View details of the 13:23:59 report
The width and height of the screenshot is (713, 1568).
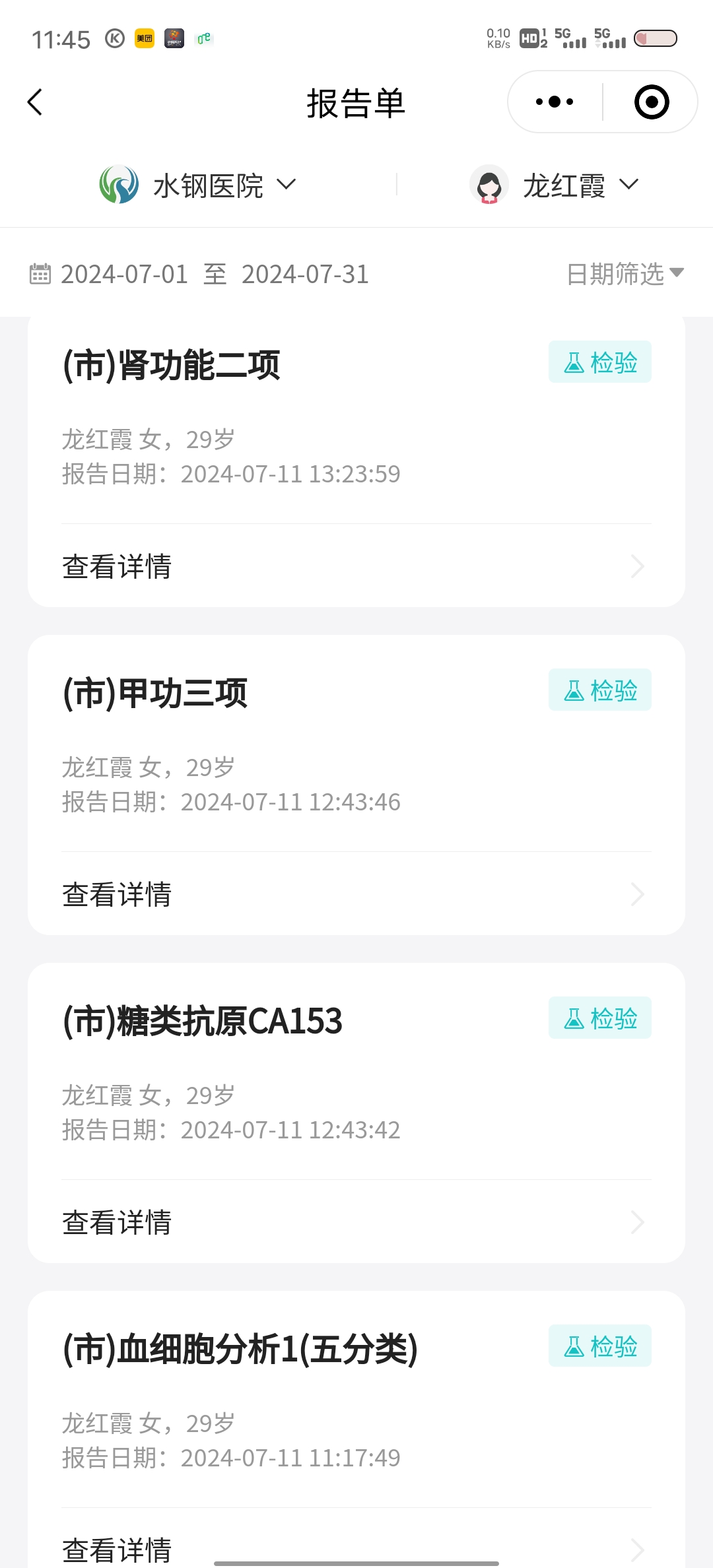click(x=356, y=566)
